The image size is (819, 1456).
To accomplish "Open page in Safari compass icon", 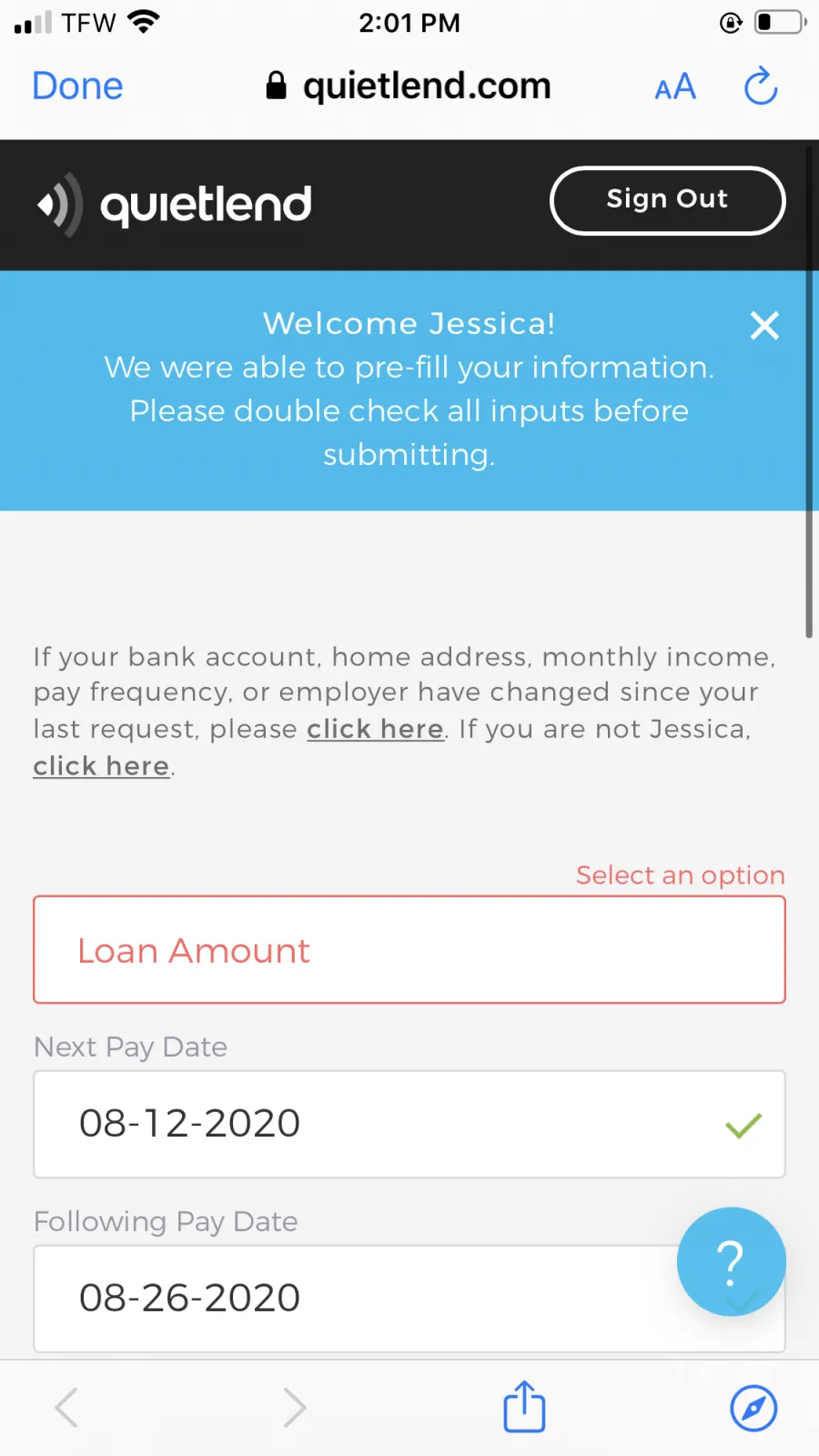I will coord(753,1409).
